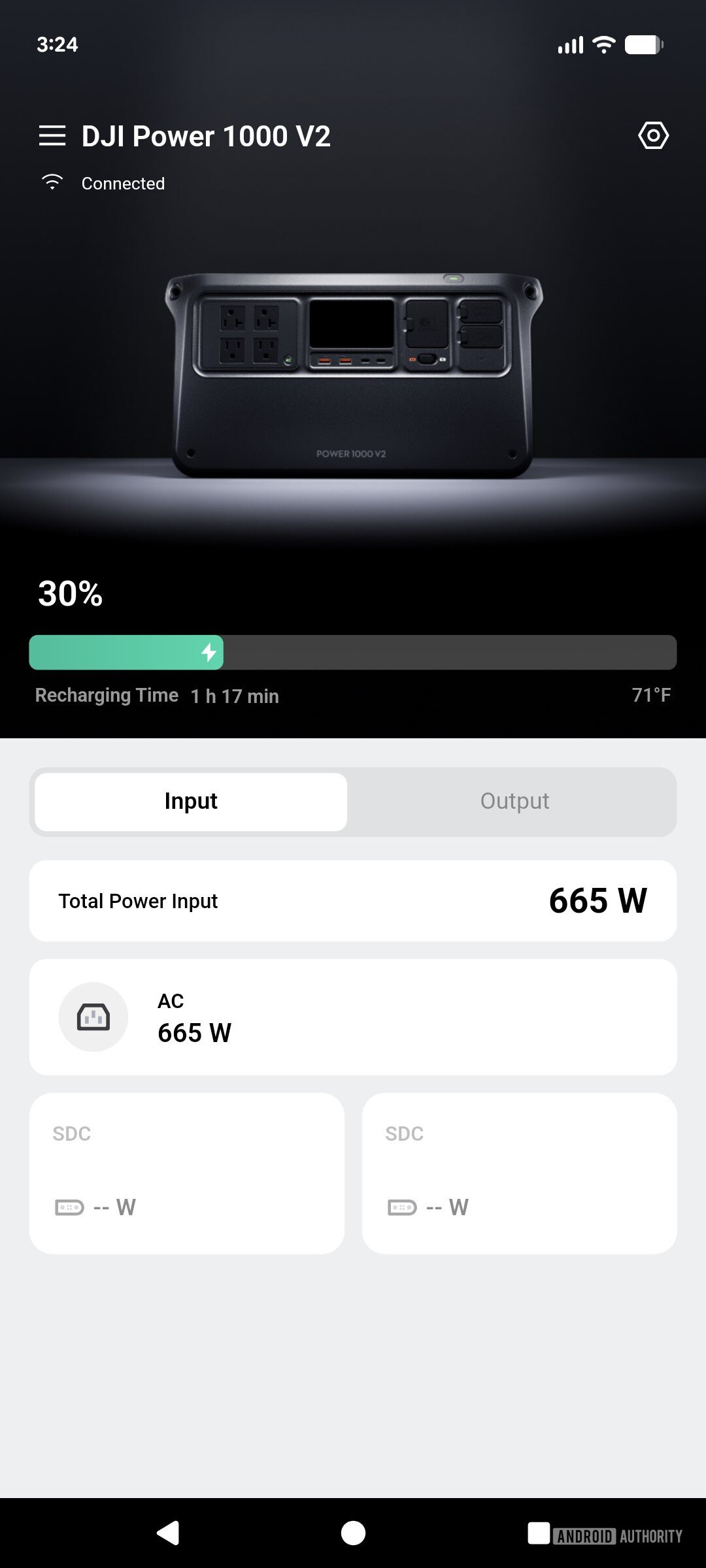Tap the Recharging Time estimate

pos(157,694)
